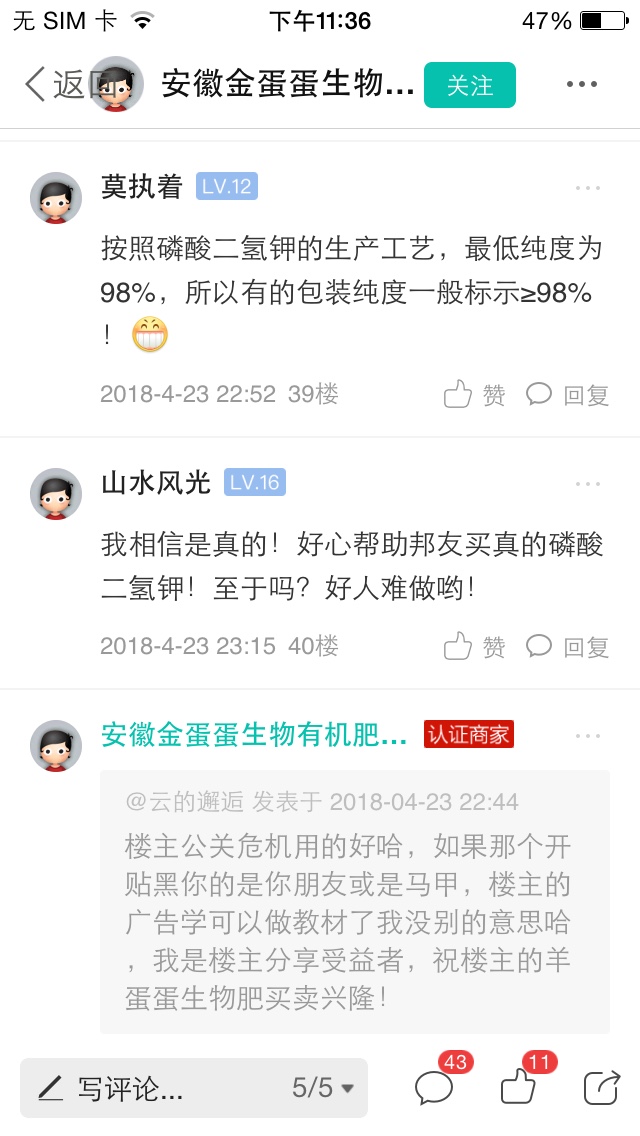Open 安徽金蛋蛋生物有机肥 merchant profile name
Viewport: 640px width, 1136px height.
tap(254, 735)
